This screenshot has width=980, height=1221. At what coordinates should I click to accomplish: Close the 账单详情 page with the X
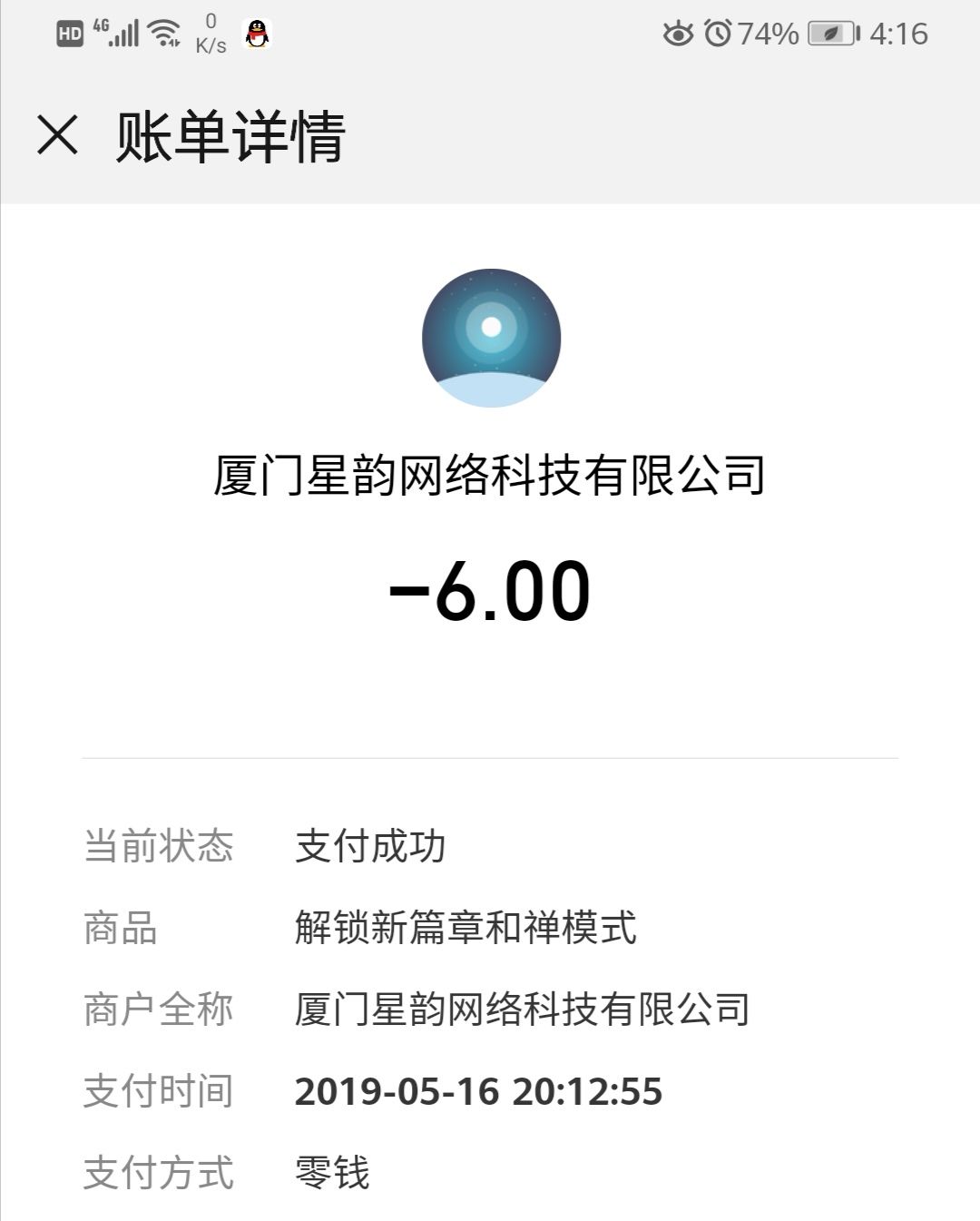pyautogui.click(x=56, y=136)
